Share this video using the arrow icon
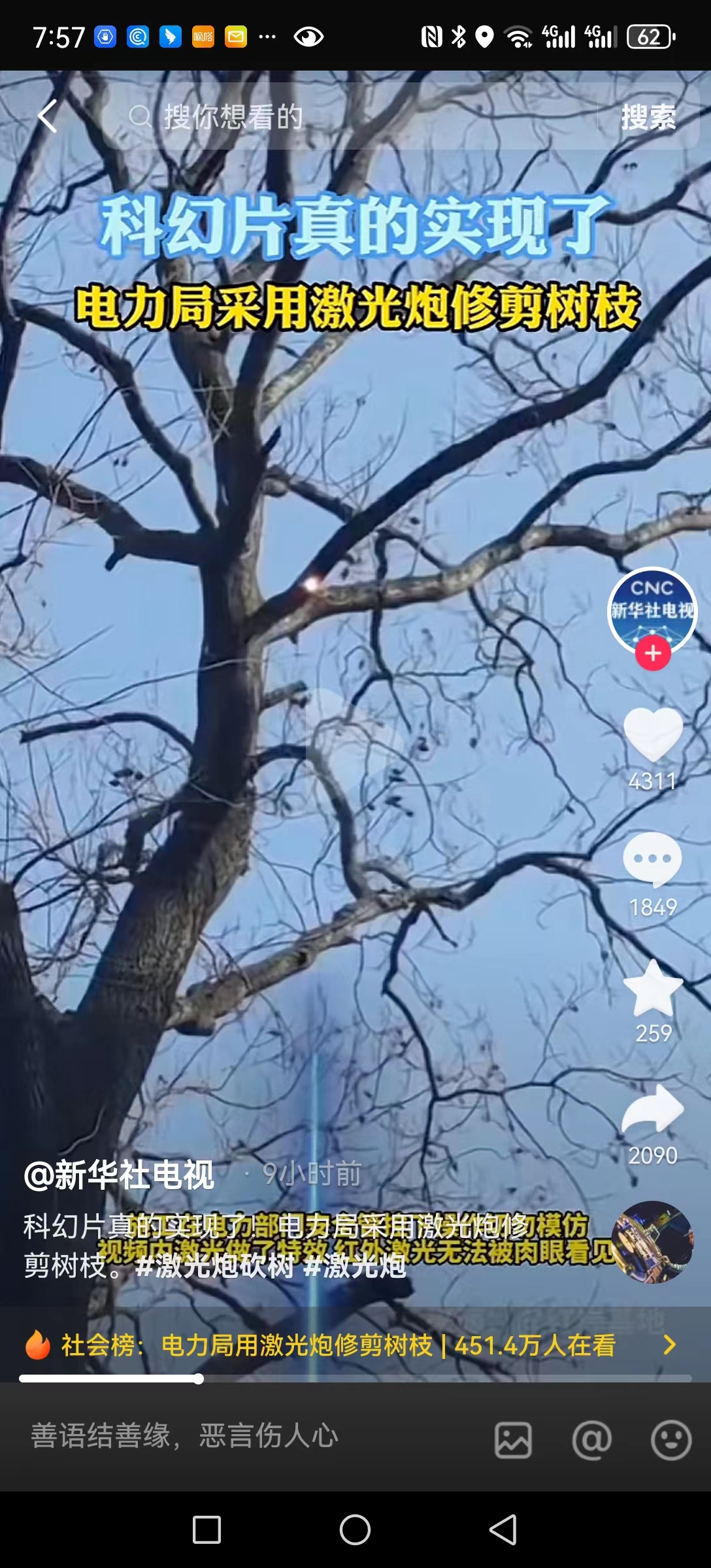 point(653,1109)
